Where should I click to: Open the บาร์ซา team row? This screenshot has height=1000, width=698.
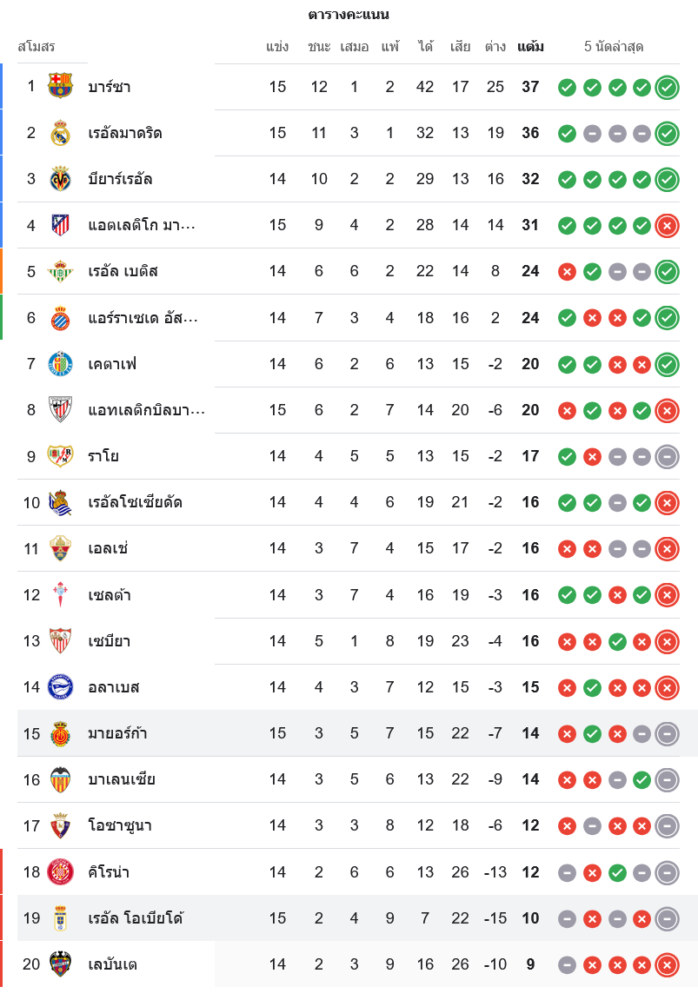[x=109, y=87]
